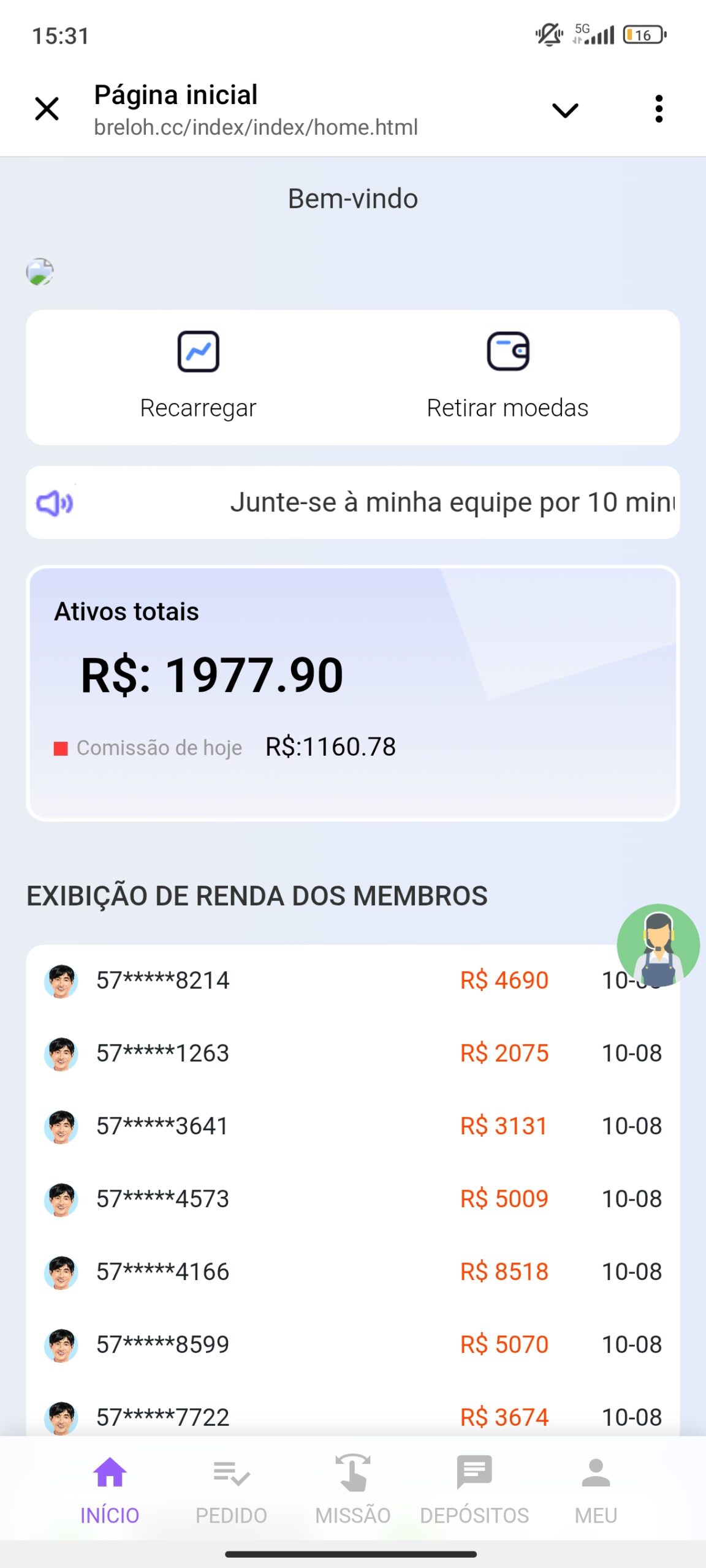Open the Meu profile tab
The image size is (706, 1568).
click(x=596, y=1489)
